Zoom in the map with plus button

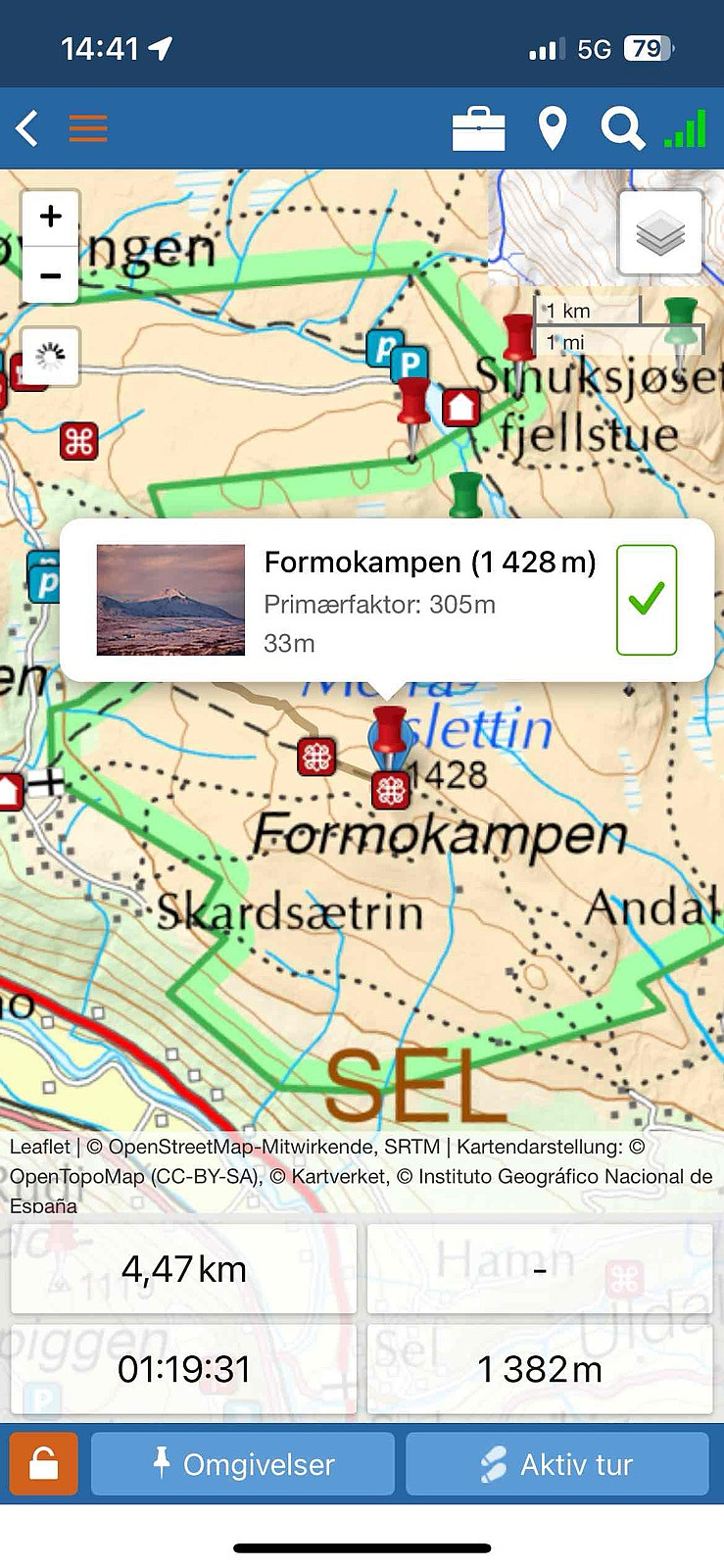51,217
